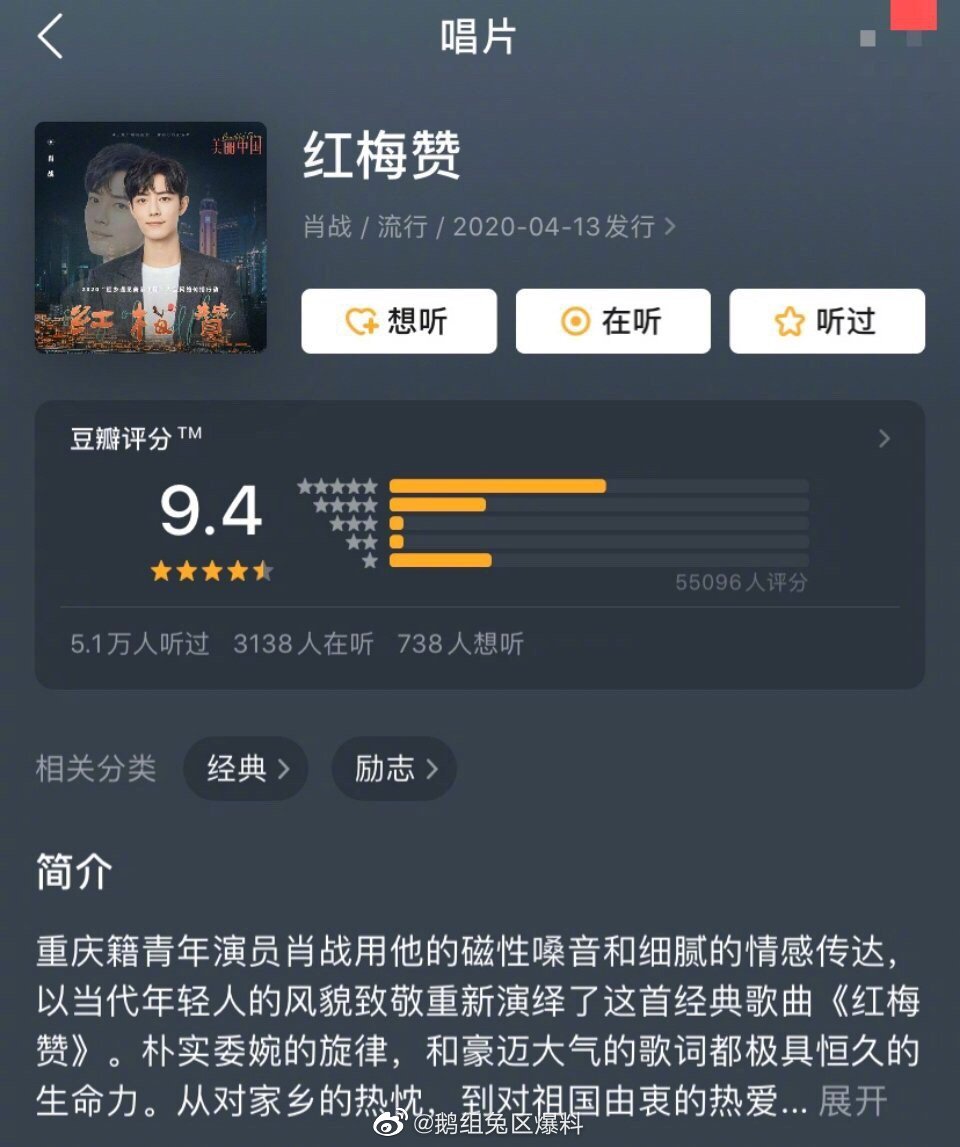The height and width of the screenshot is (1147, 960).
Task: Go back from the 唱片 page
Action: pyautogui.click(x=50, y=37)
